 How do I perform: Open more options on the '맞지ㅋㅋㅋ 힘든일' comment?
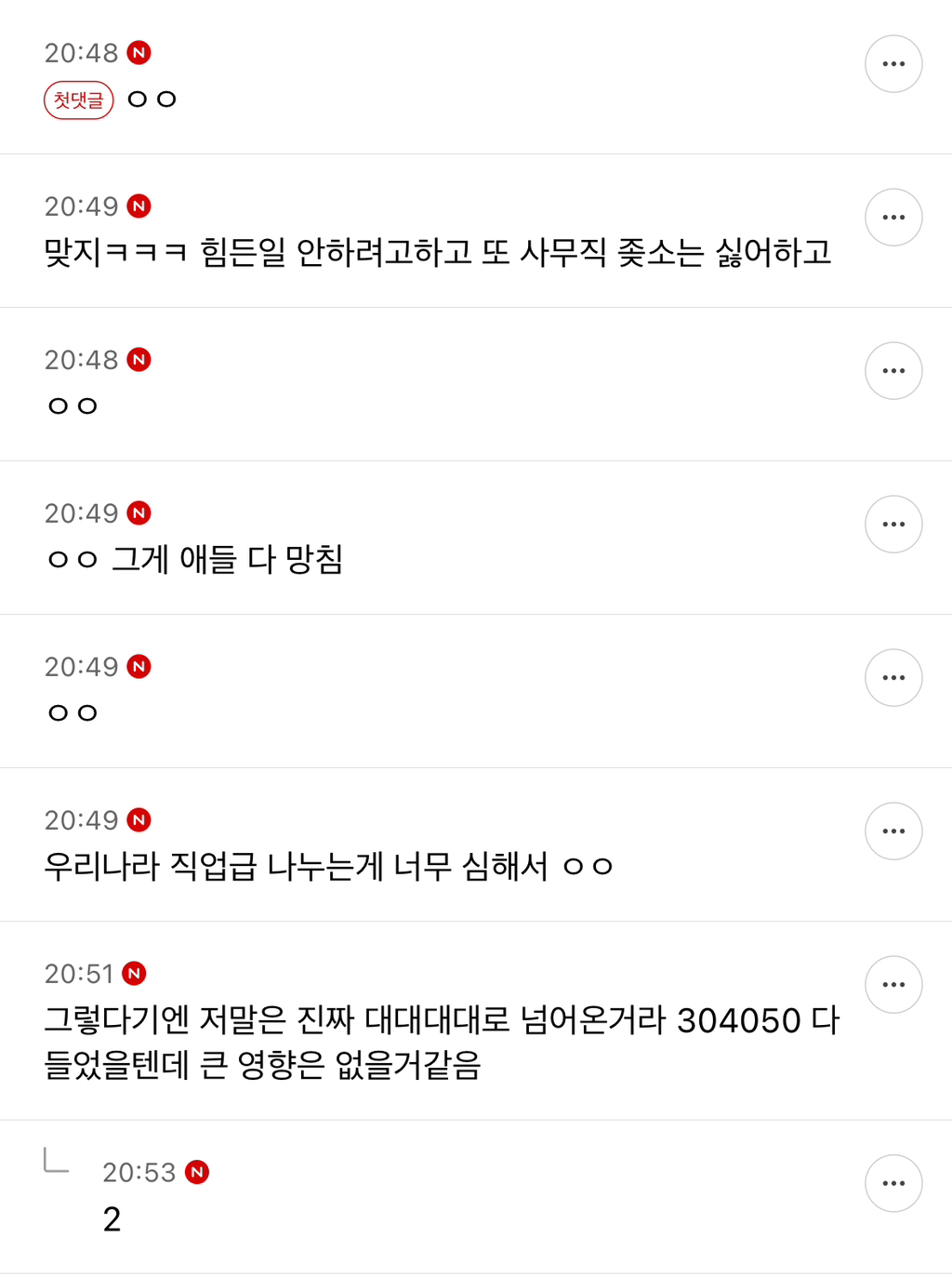pyautogui.click(x=893, y=218)
